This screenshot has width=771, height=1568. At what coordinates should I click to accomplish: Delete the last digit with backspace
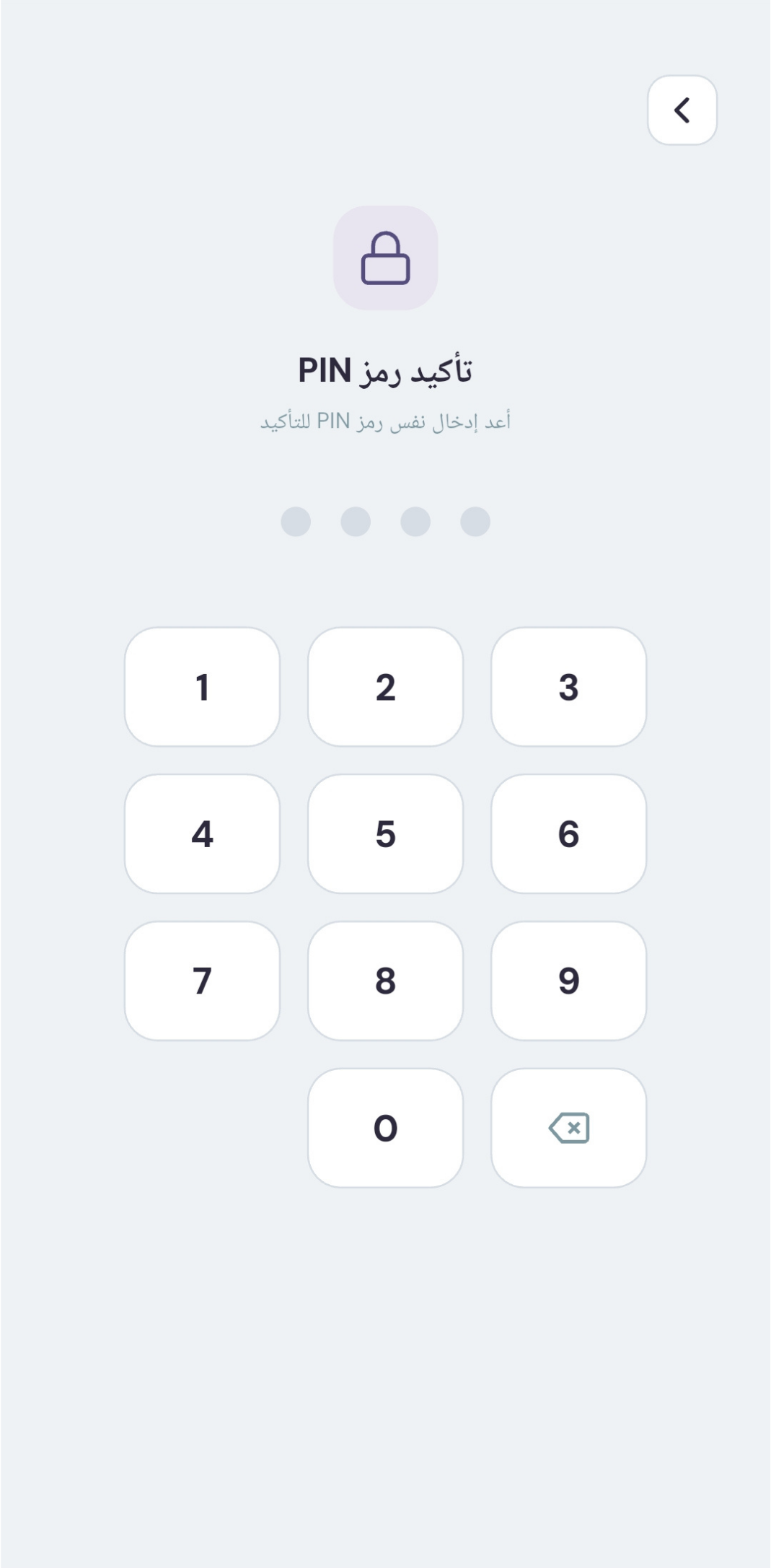[568, 1128]
